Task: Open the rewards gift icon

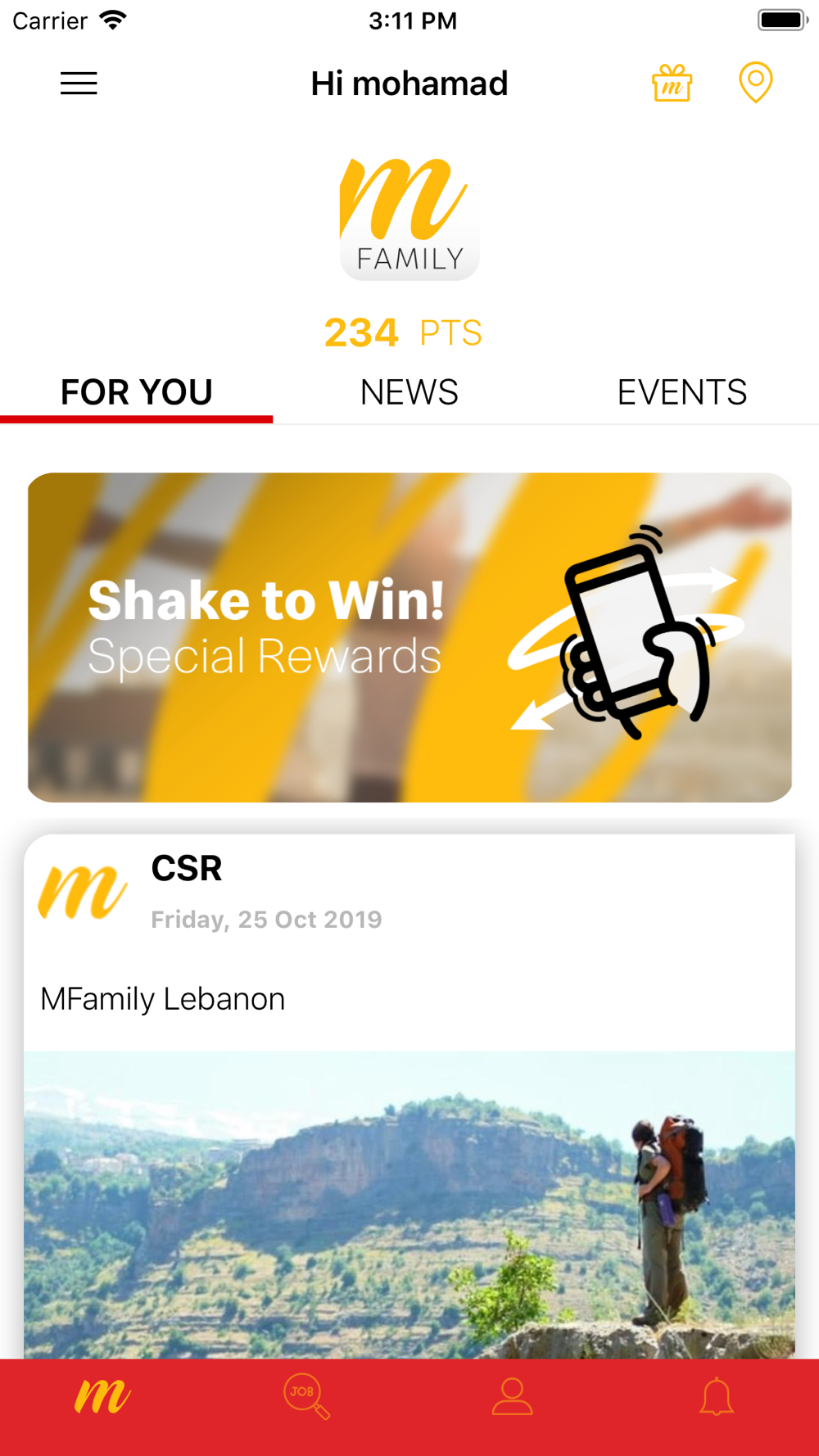Action: pos(672,83)
